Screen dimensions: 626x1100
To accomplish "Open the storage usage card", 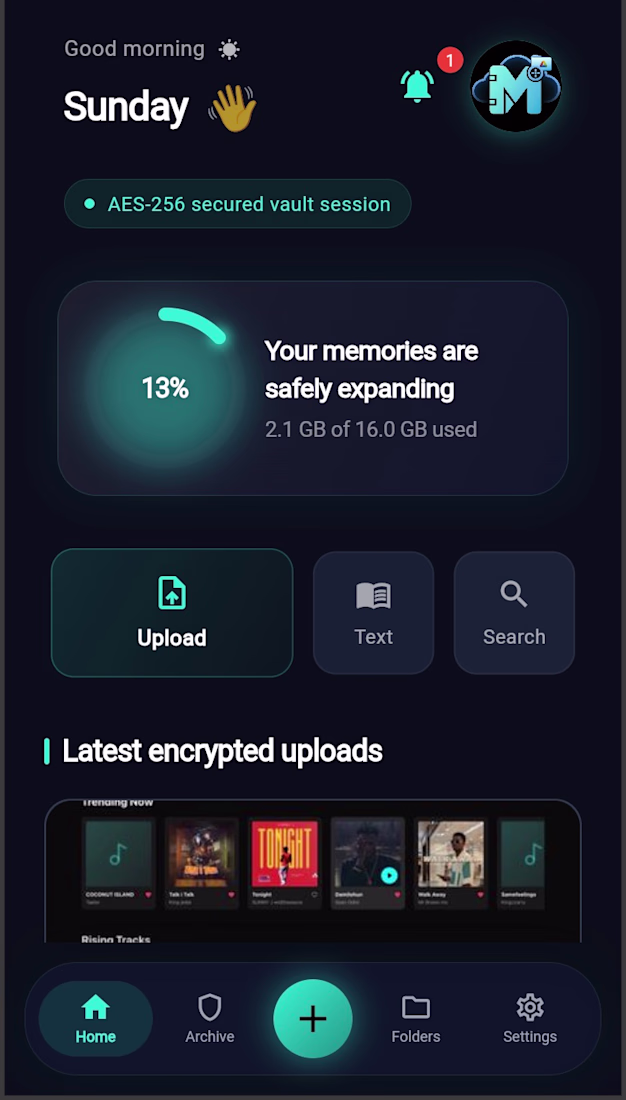I will (x=313, y=388).
